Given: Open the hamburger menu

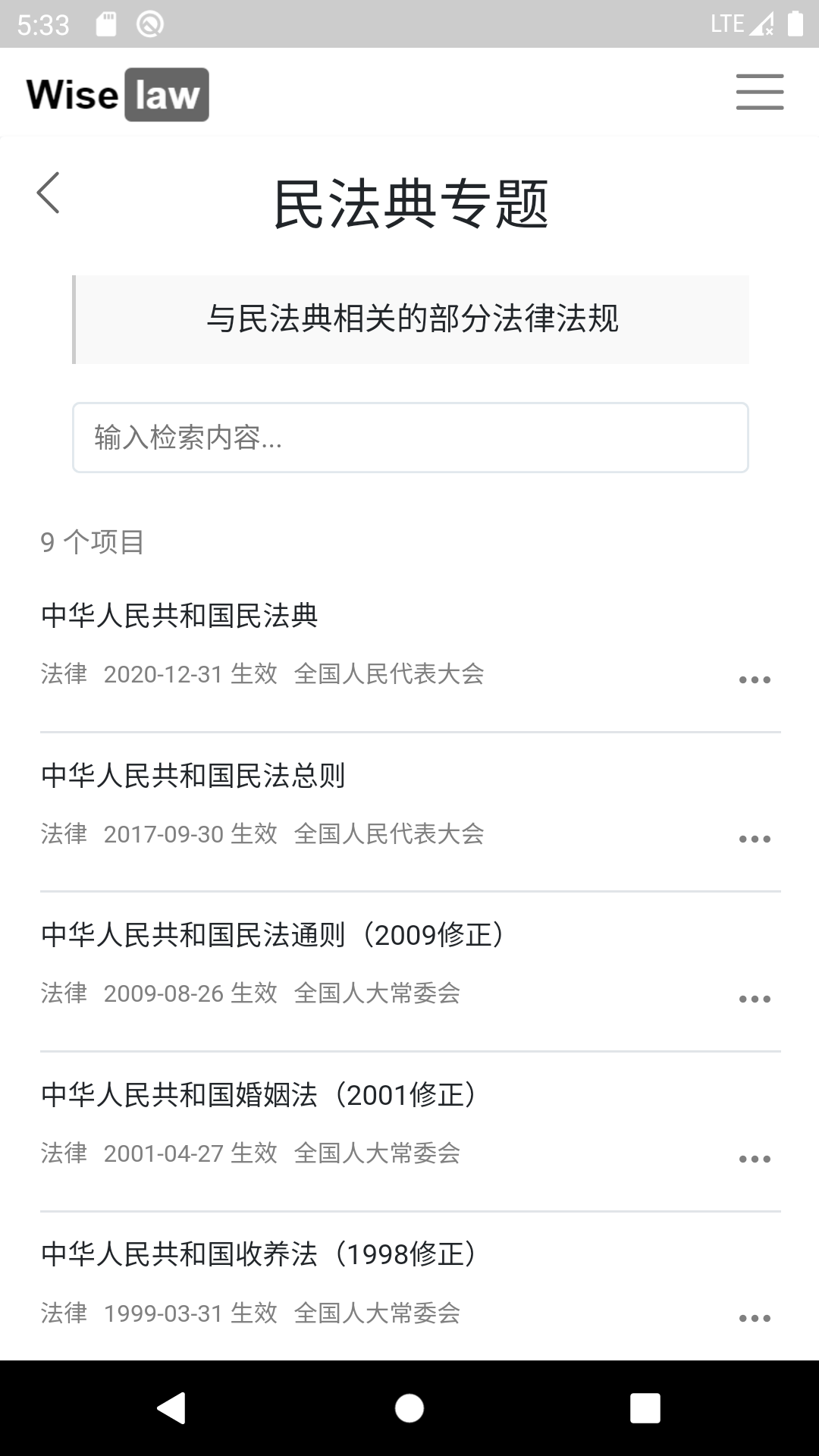Looking at the screenshot, I should pos(759,93).
